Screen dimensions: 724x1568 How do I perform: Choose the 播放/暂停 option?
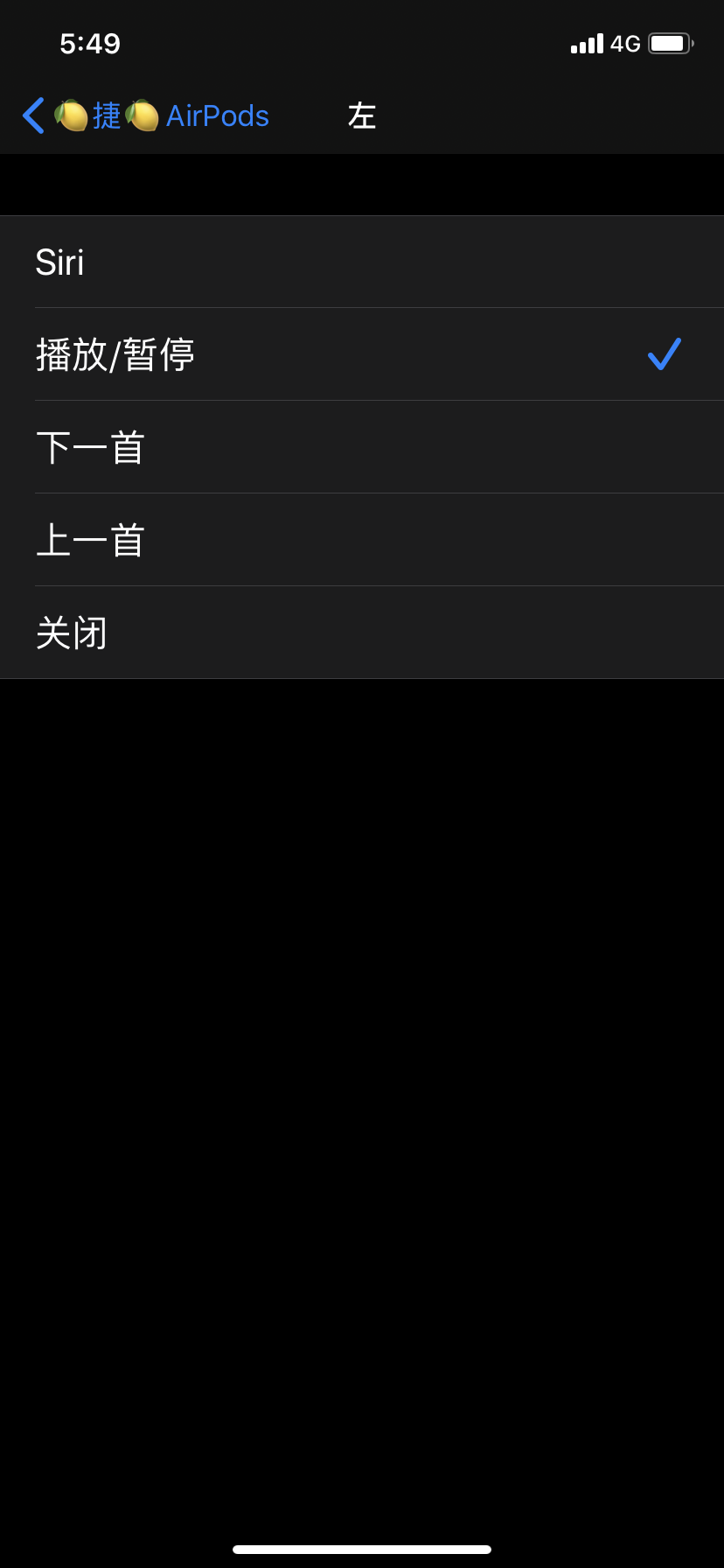pos(362,354)
